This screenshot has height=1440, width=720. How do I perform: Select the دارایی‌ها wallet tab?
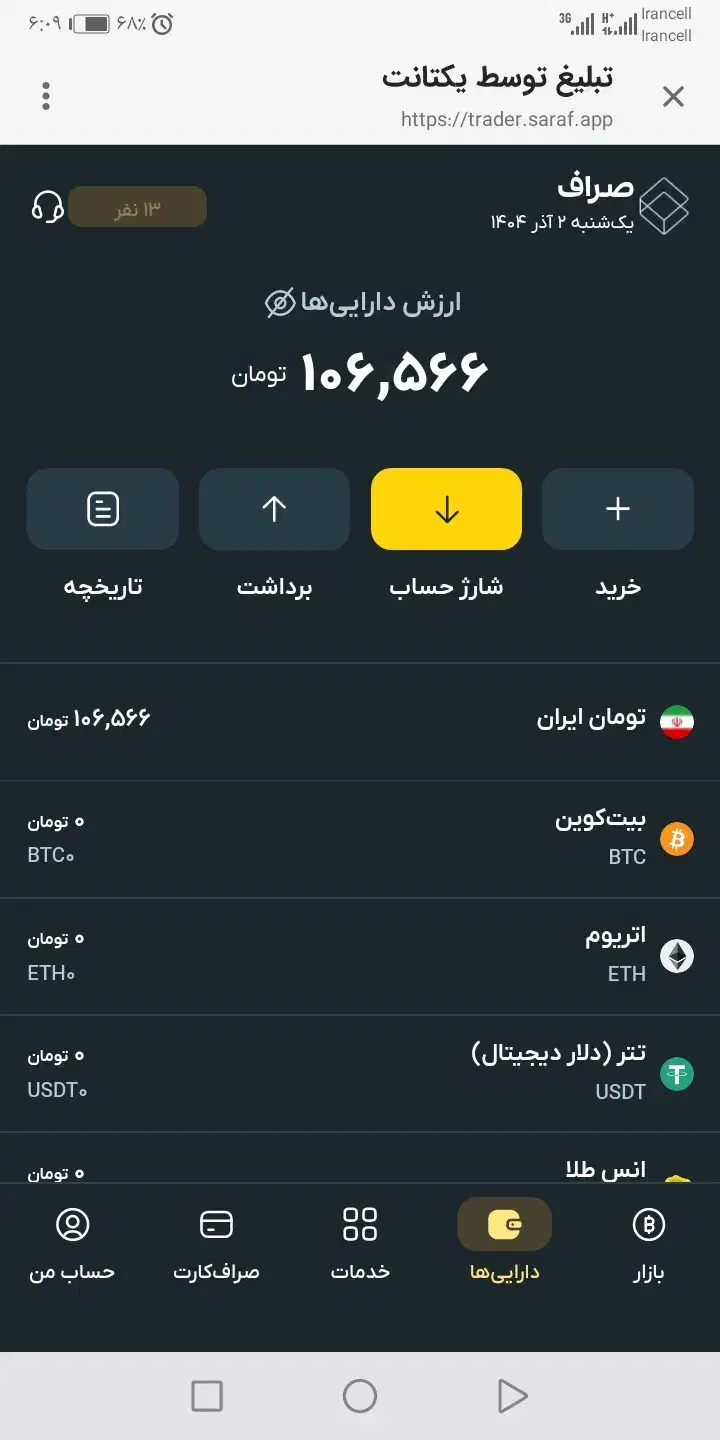(504, 1224)
